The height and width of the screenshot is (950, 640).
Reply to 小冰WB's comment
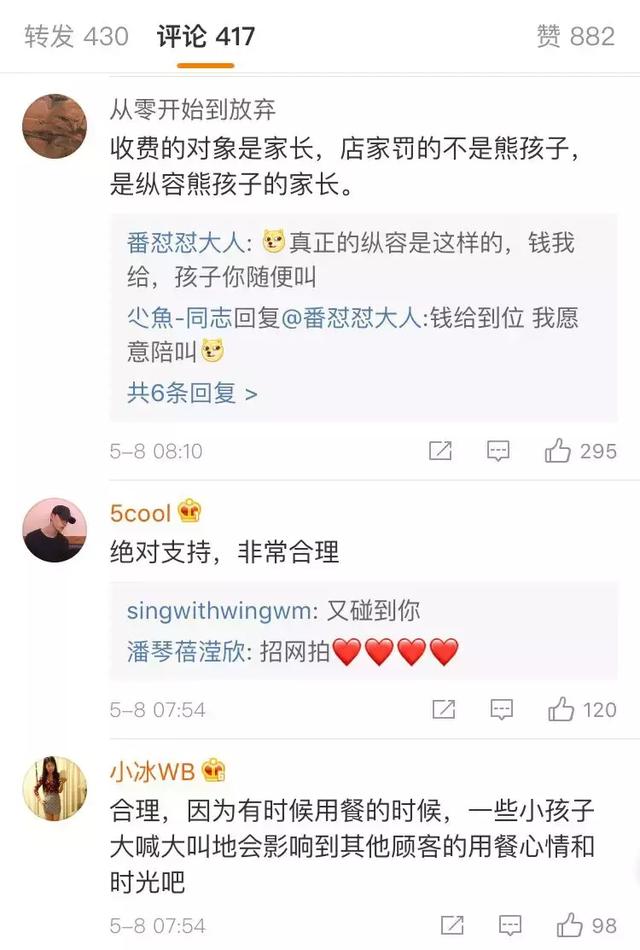[x=510, y=924]
